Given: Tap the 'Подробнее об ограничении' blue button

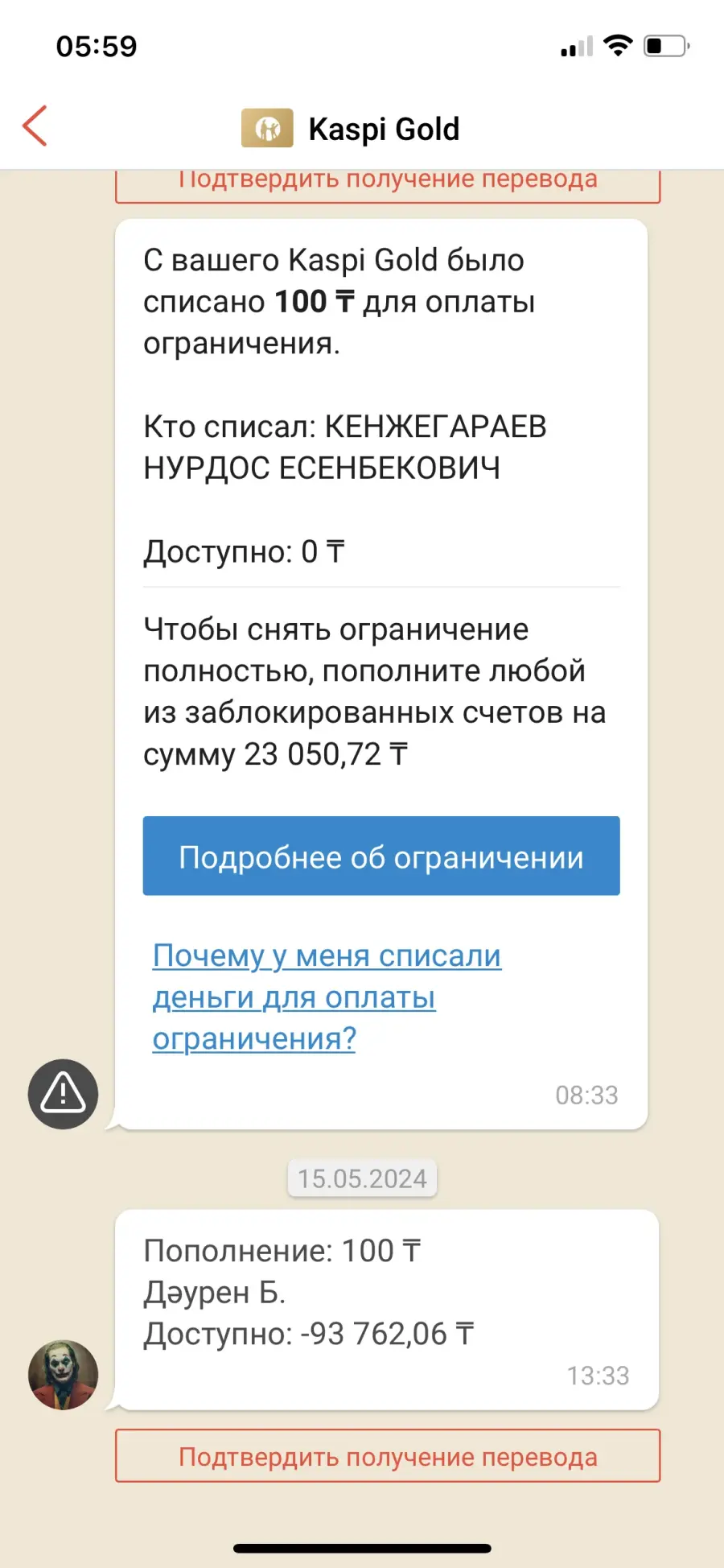Looking at the screenshot, I should pos(381,856).
